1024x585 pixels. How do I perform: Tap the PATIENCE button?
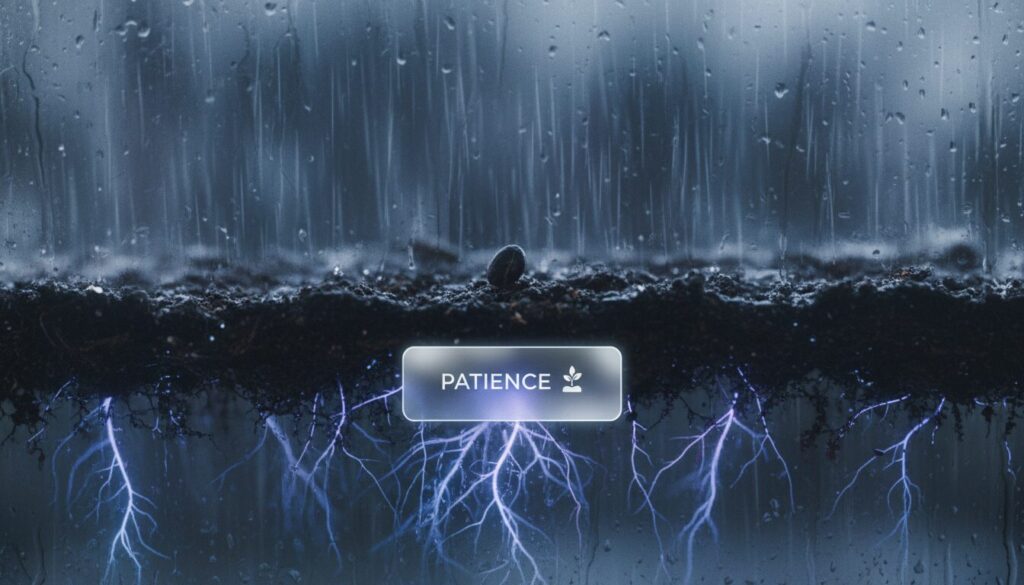tap(511, 382)
